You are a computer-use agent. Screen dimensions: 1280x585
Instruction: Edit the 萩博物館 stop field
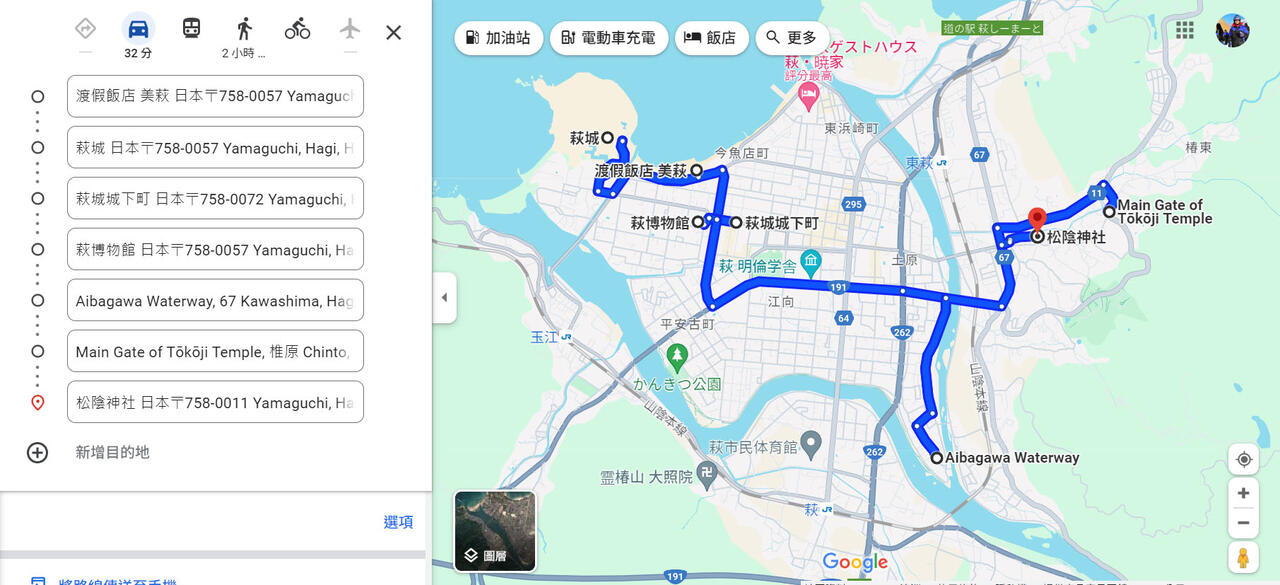[215, 250]
